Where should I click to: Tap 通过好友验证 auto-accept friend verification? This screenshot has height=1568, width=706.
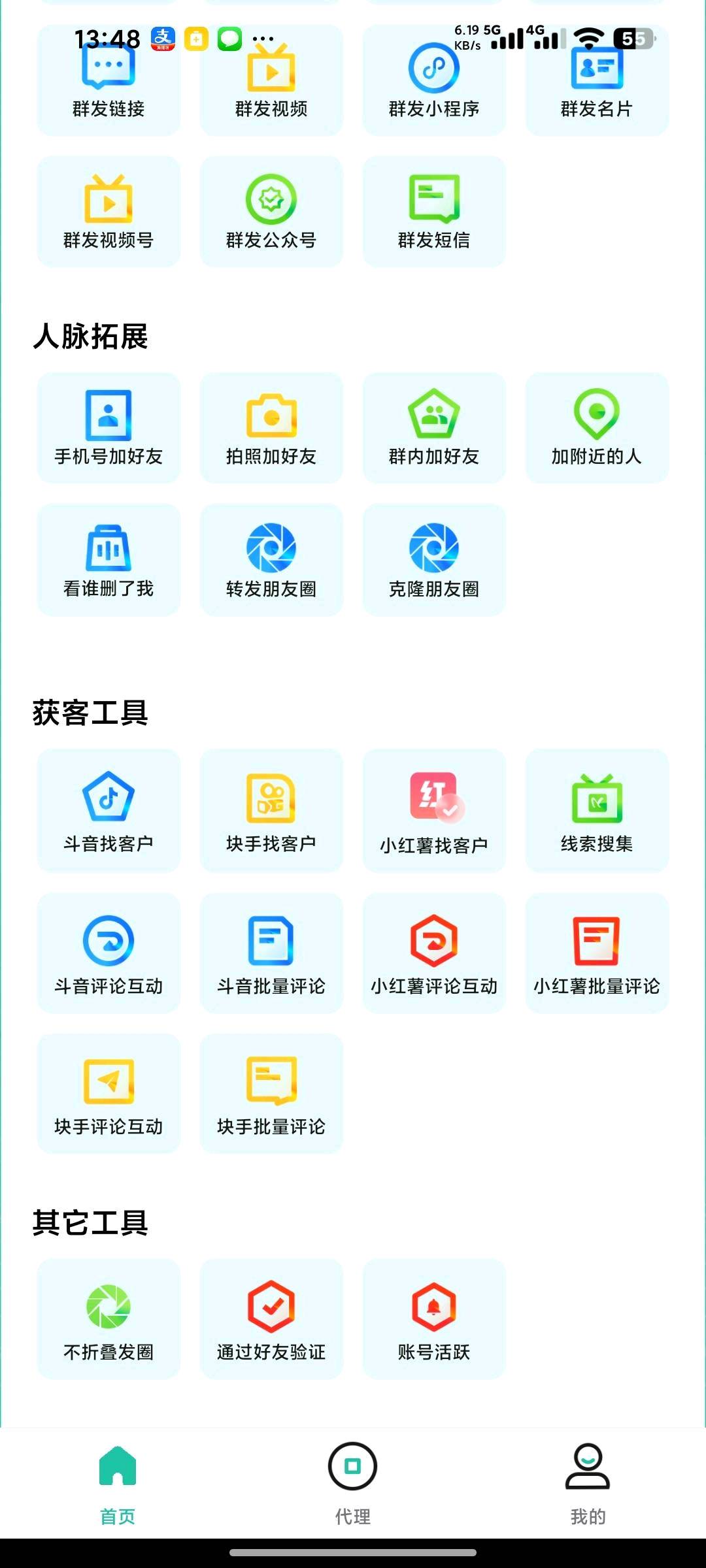(x=271, y=1320)
